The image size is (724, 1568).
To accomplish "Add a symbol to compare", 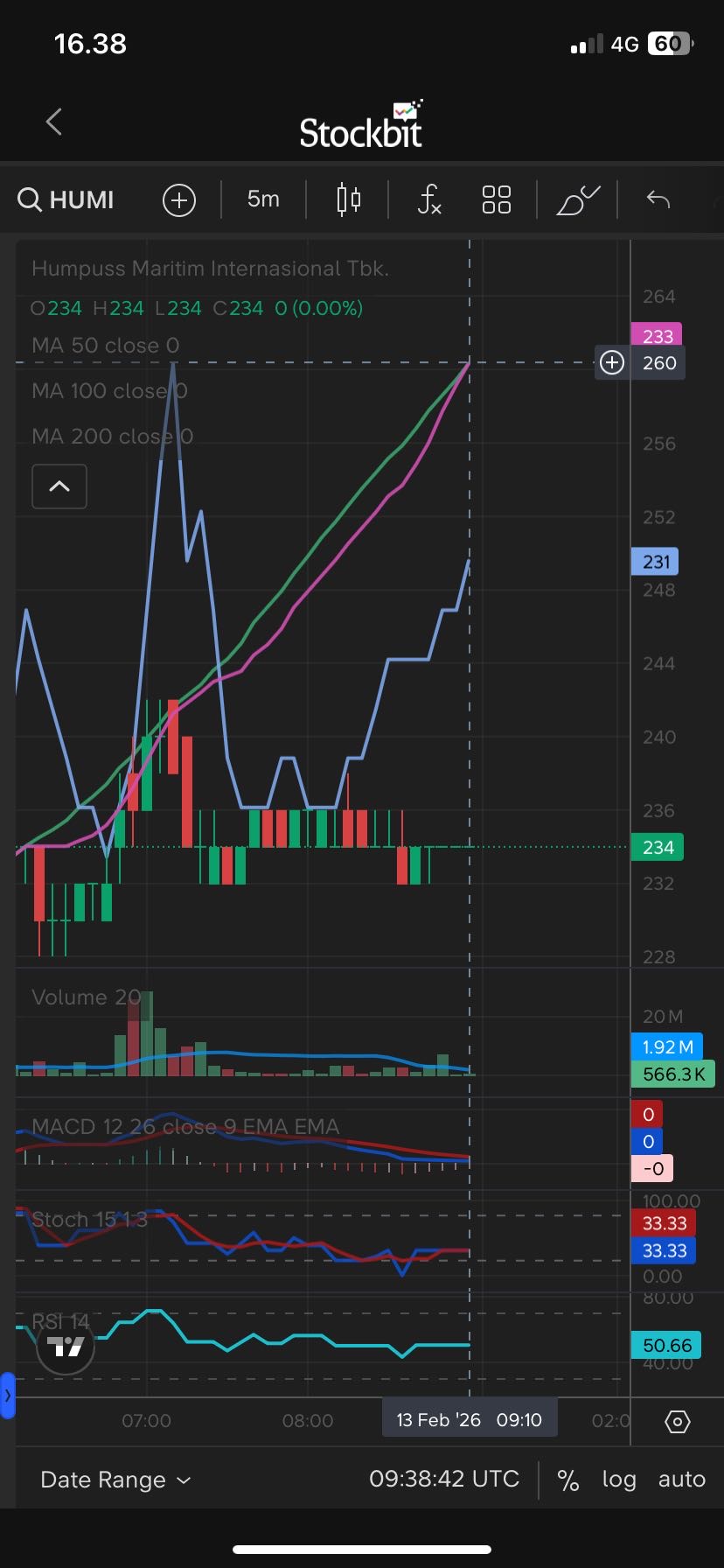I will (178, 200).
